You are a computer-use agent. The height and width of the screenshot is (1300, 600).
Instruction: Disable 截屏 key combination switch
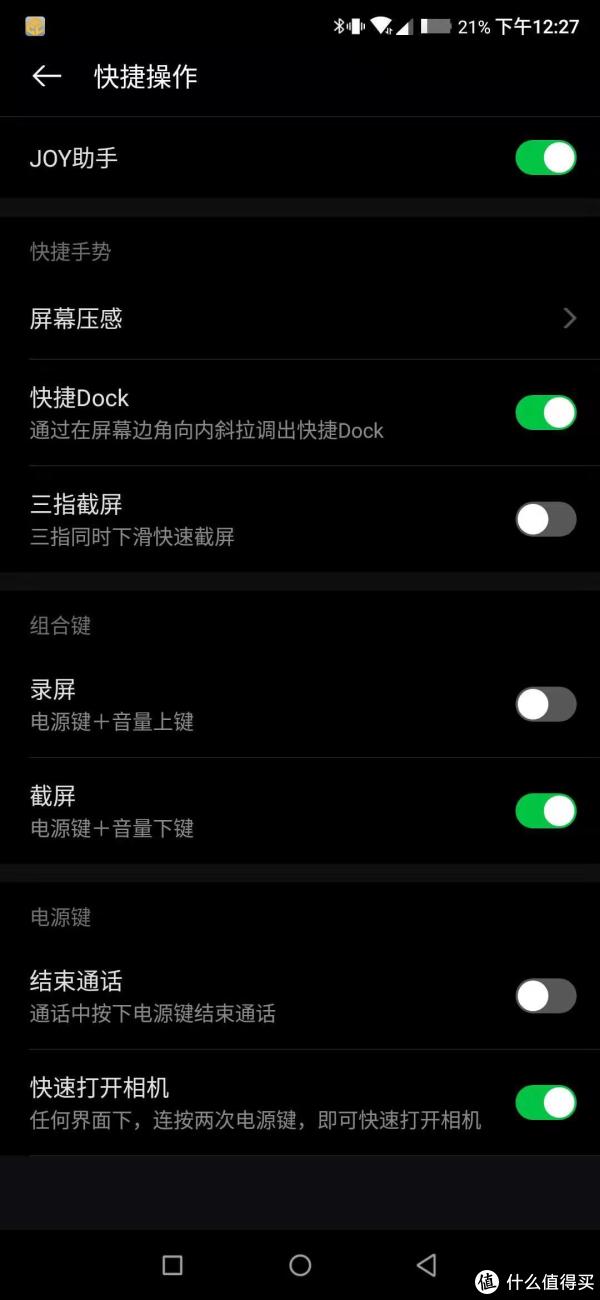[545, 811]
